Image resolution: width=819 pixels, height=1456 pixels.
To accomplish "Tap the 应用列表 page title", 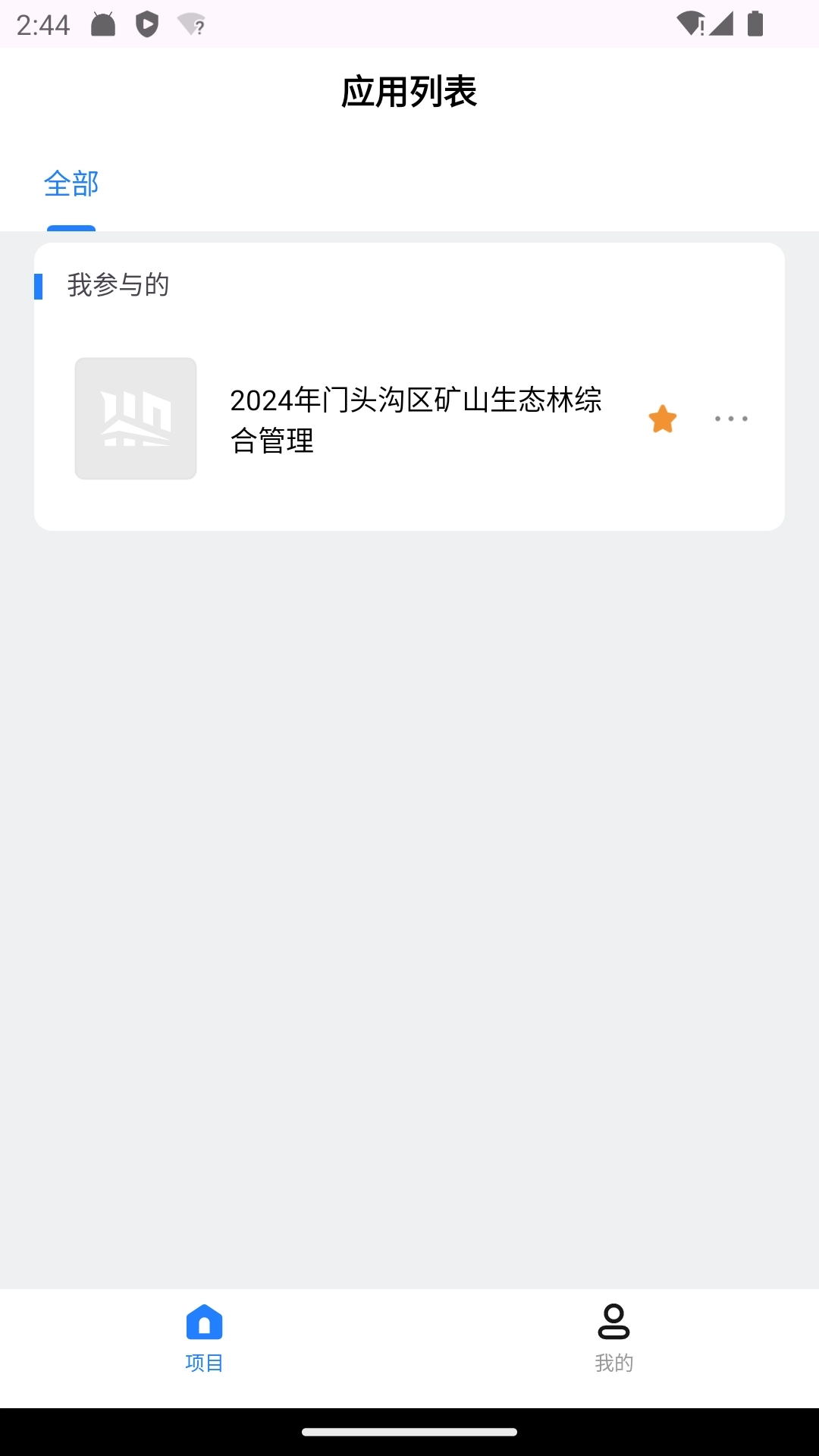I will coord(409,93).
